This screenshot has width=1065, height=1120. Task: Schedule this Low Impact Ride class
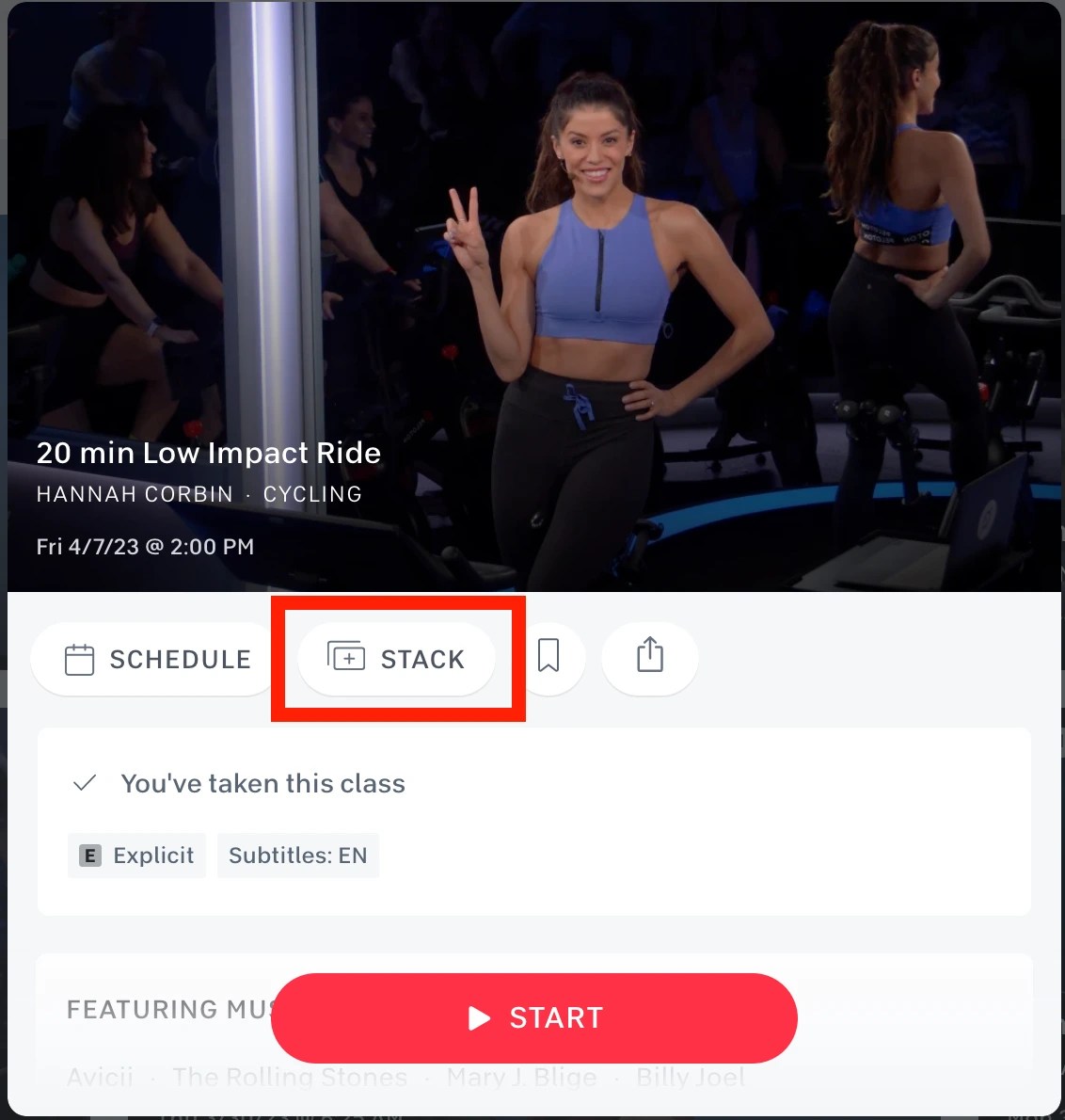pyautogui.click(x=155, y=659)
